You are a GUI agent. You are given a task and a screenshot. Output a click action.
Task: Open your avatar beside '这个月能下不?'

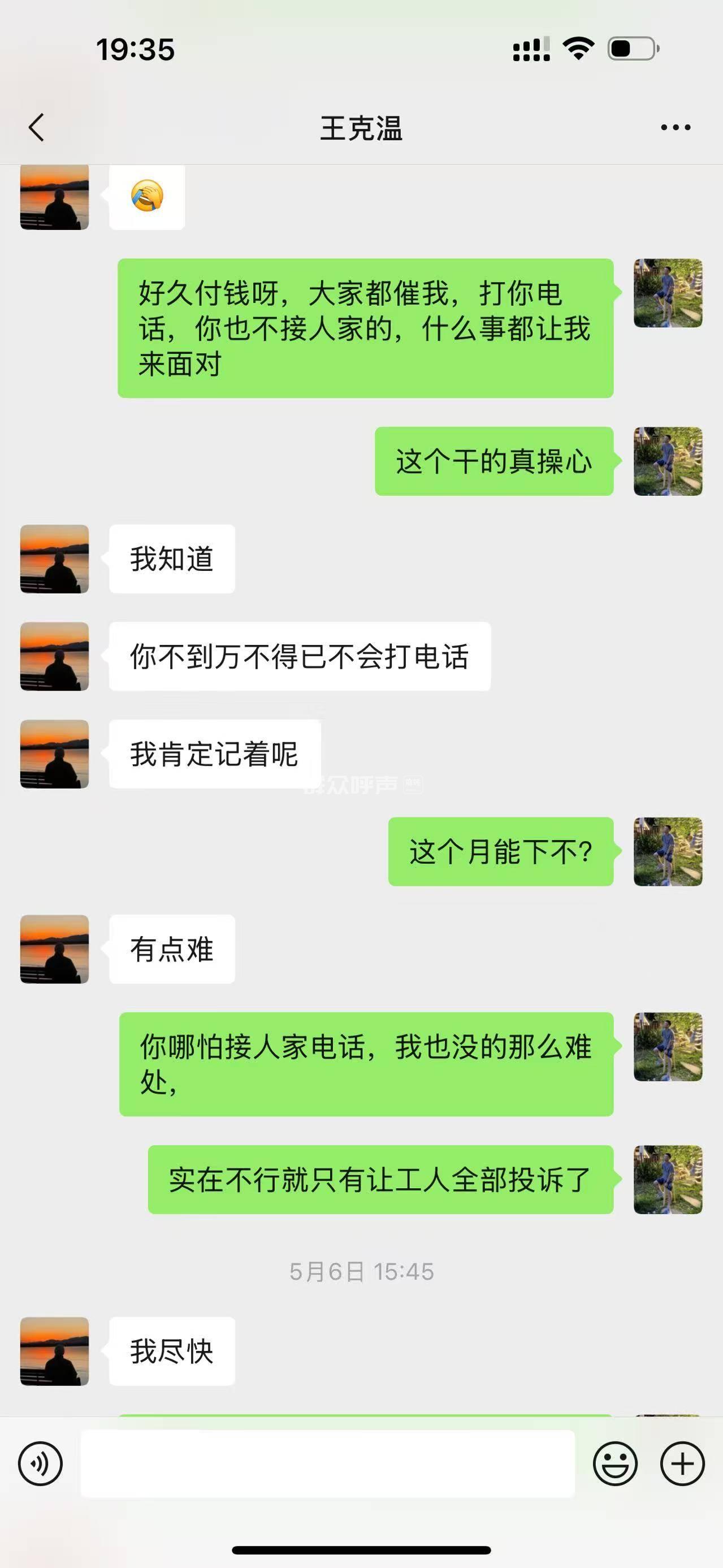coord(668,852)
